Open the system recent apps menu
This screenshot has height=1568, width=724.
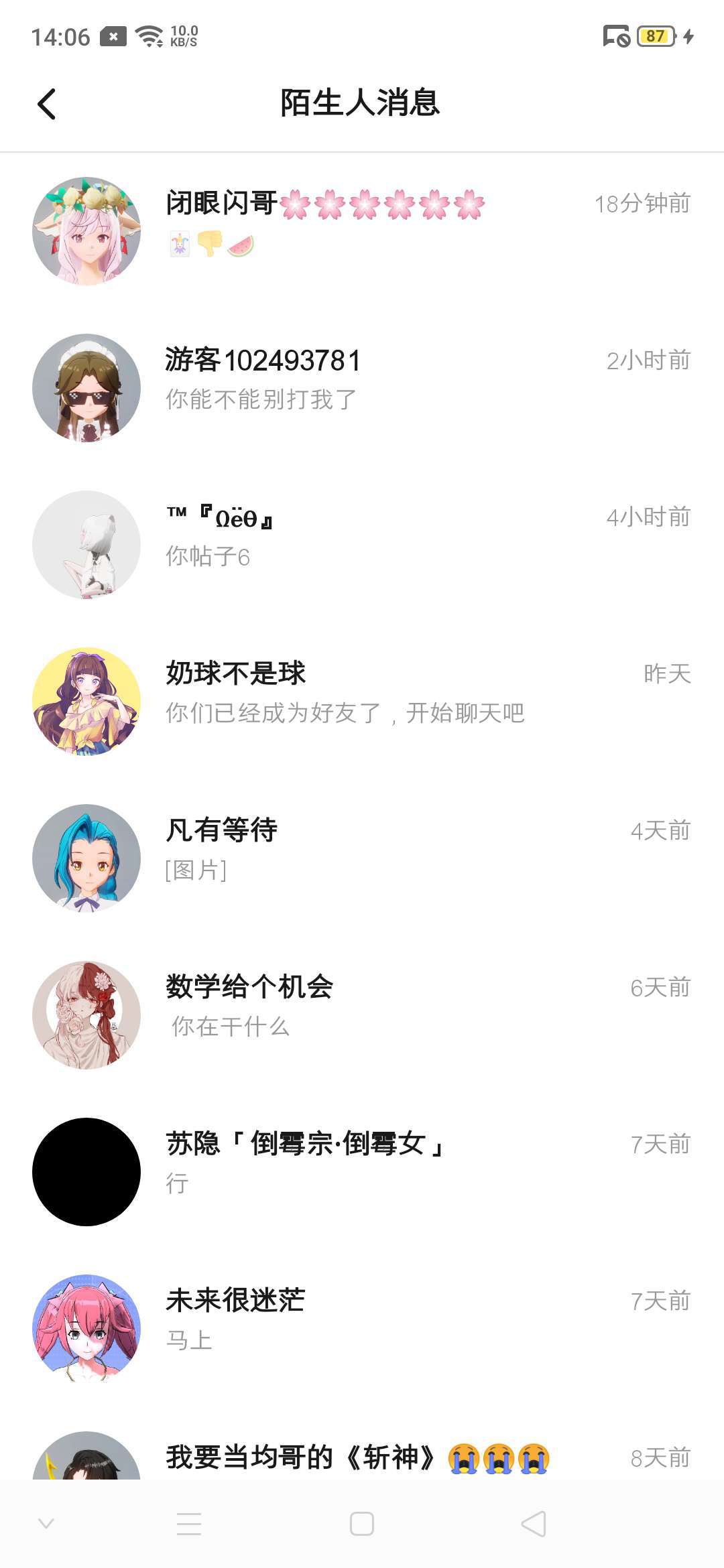(x=189, y=1524)
